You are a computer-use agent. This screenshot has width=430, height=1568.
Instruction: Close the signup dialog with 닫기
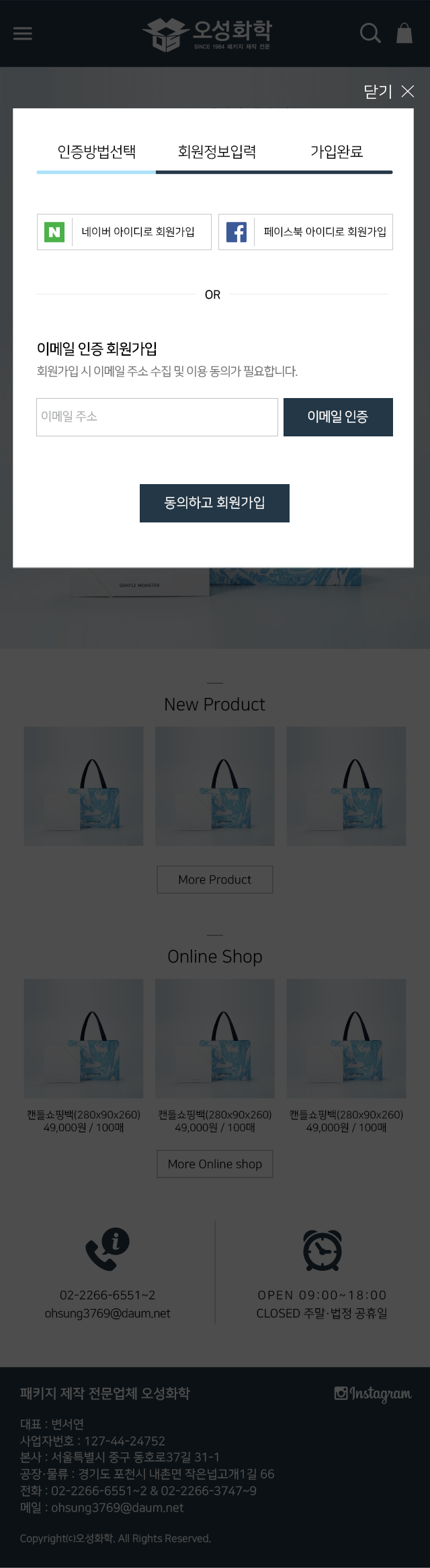(389, 91)
